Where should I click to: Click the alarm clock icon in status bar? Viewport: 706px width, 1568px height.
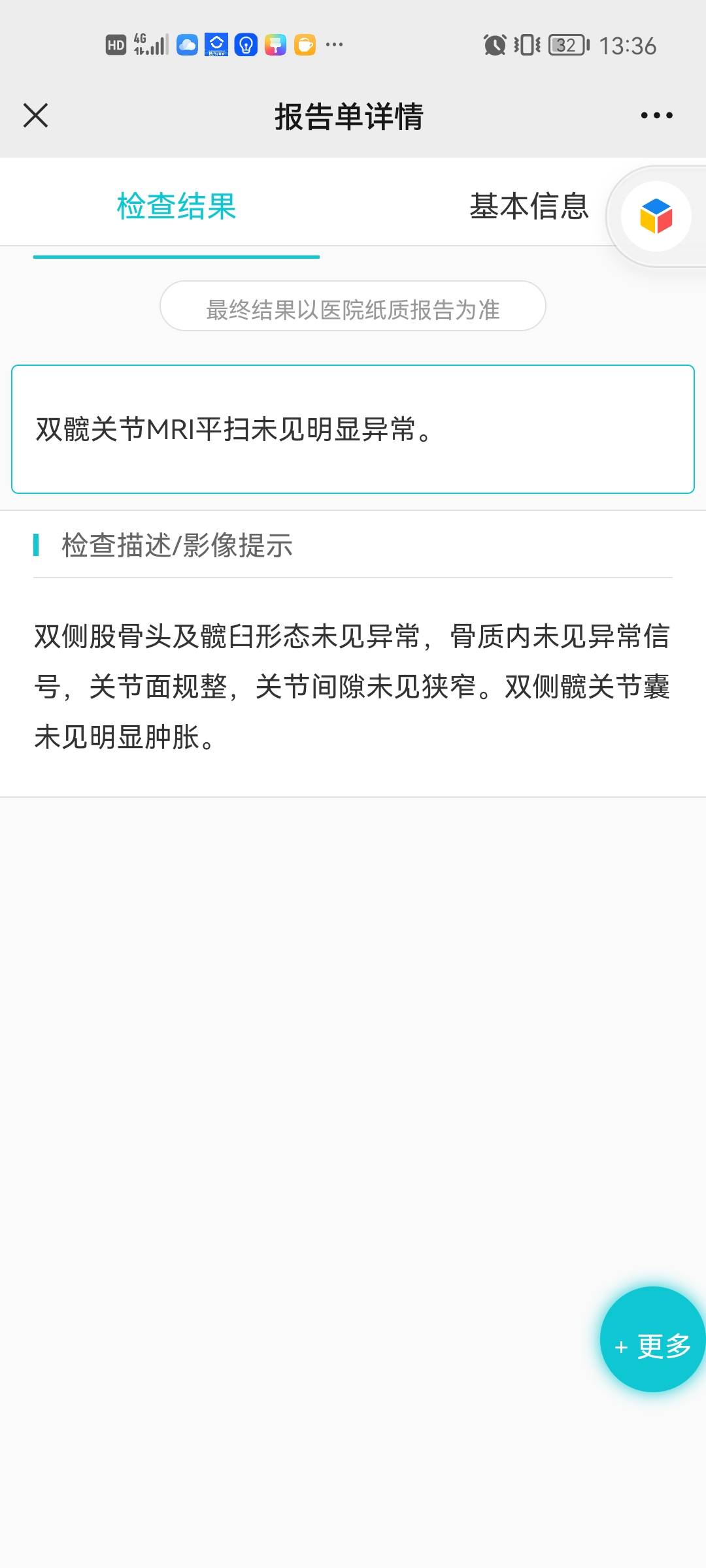point(494,44)
